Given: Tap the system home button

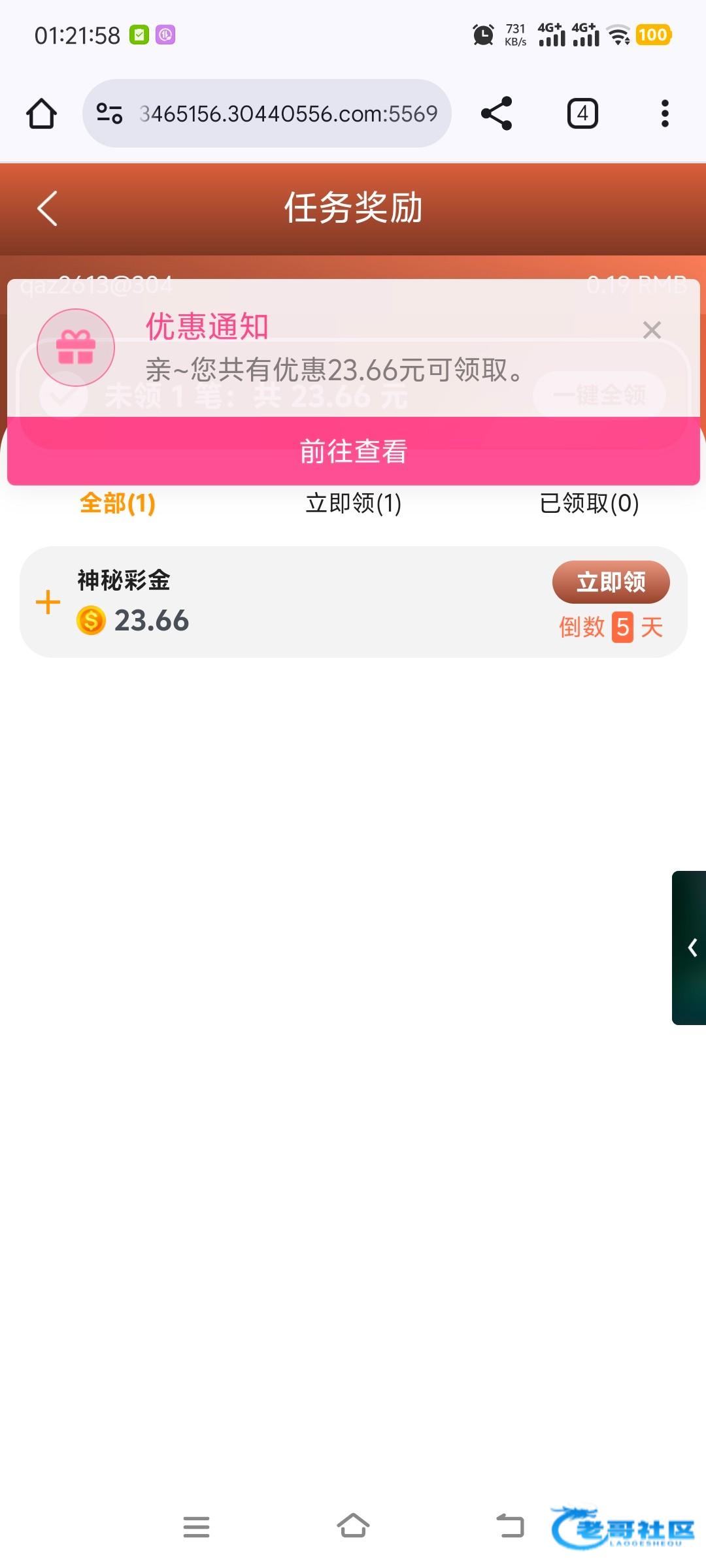Looking at the screenshot, I should tap(353, 1526).
